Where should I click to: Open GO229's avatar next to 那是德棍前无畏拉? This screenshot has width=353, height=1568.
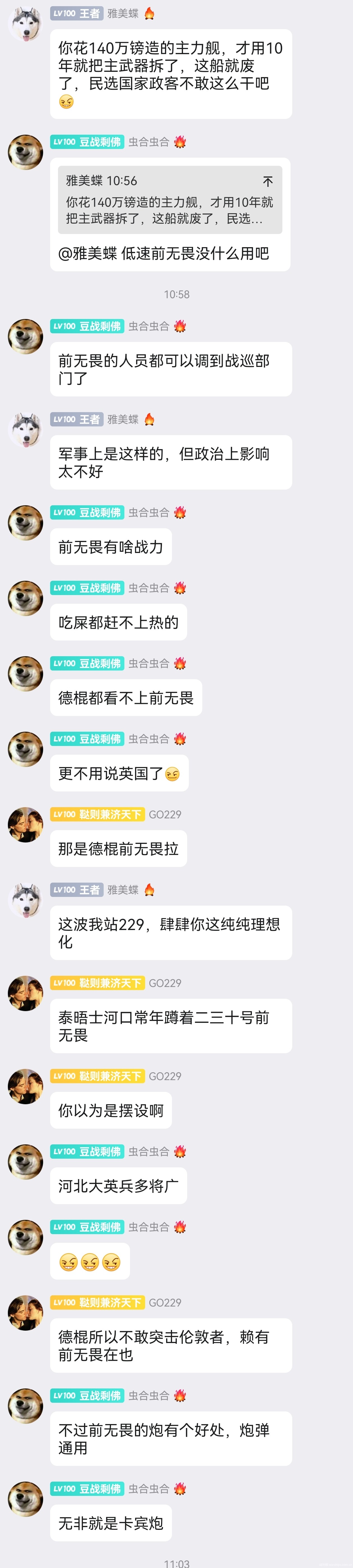25,824
